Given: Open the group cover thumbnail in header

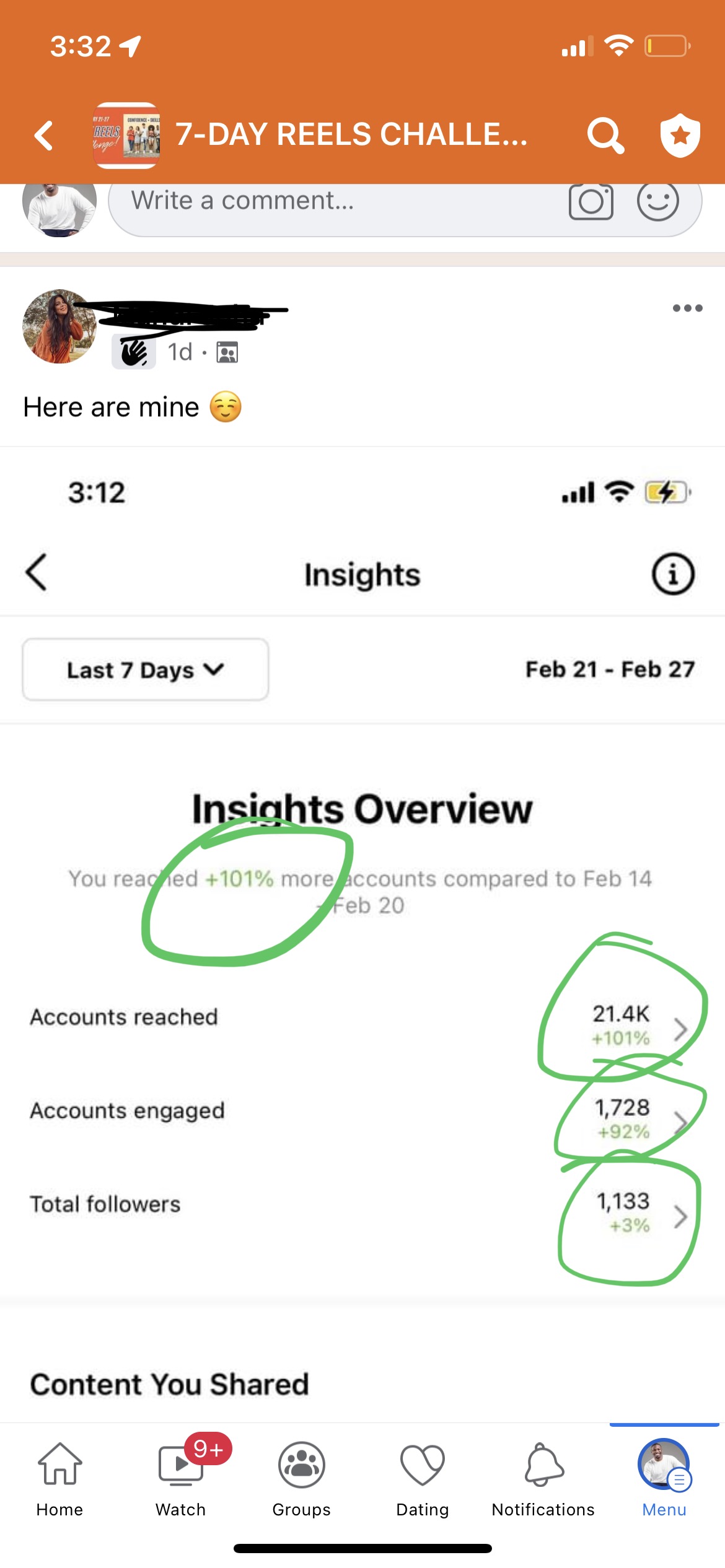Looking at the screenshot, I should [126, 135].
